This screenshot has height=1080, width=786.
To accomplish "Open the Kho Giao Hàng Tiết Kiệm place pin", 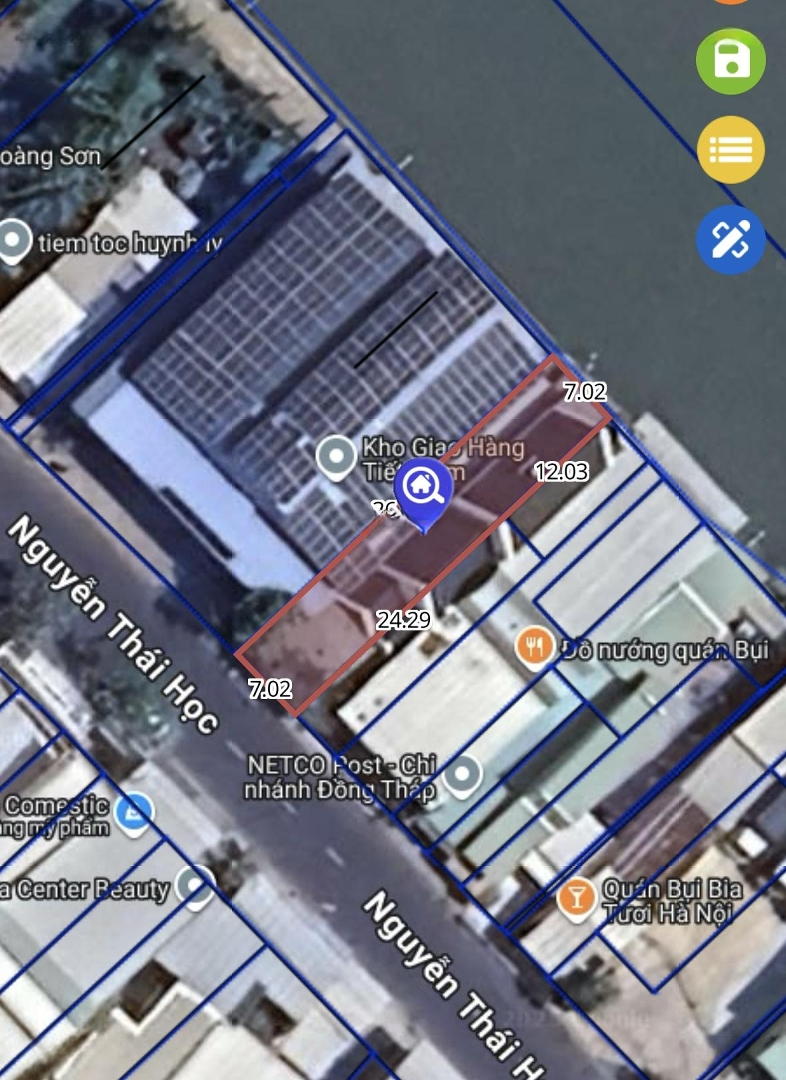I will [x=335, y=458].
